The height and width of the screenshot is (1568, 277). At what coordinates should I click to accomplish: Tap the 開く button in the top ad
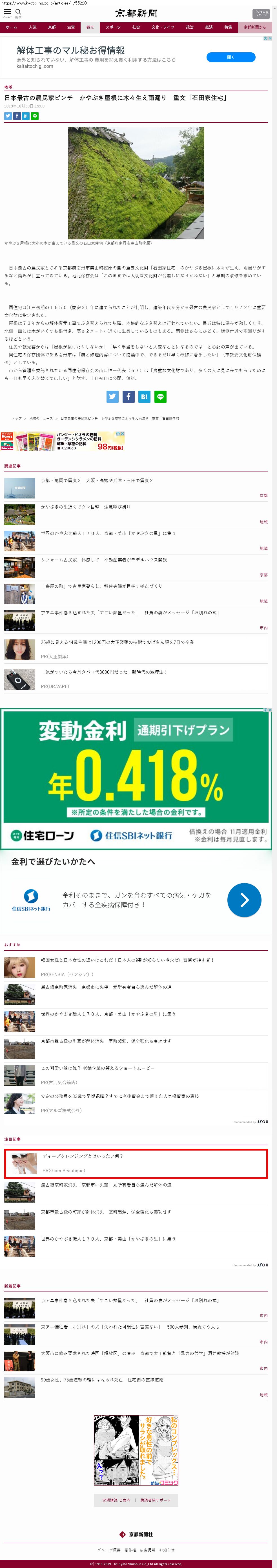[x=230, y=57]
